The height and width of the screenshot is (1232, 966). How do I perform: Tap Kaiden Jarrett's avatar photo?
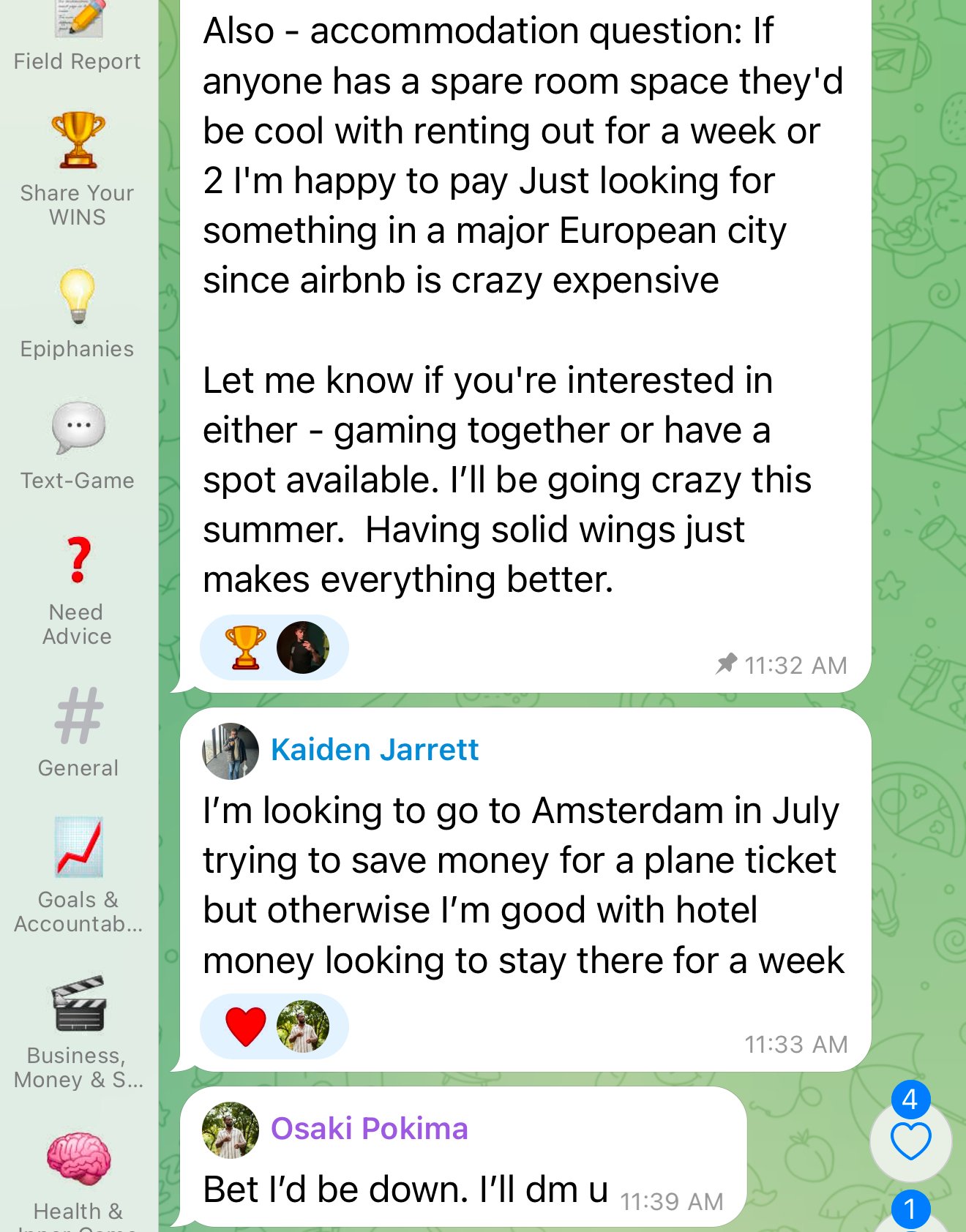click(x=230, y=751)
